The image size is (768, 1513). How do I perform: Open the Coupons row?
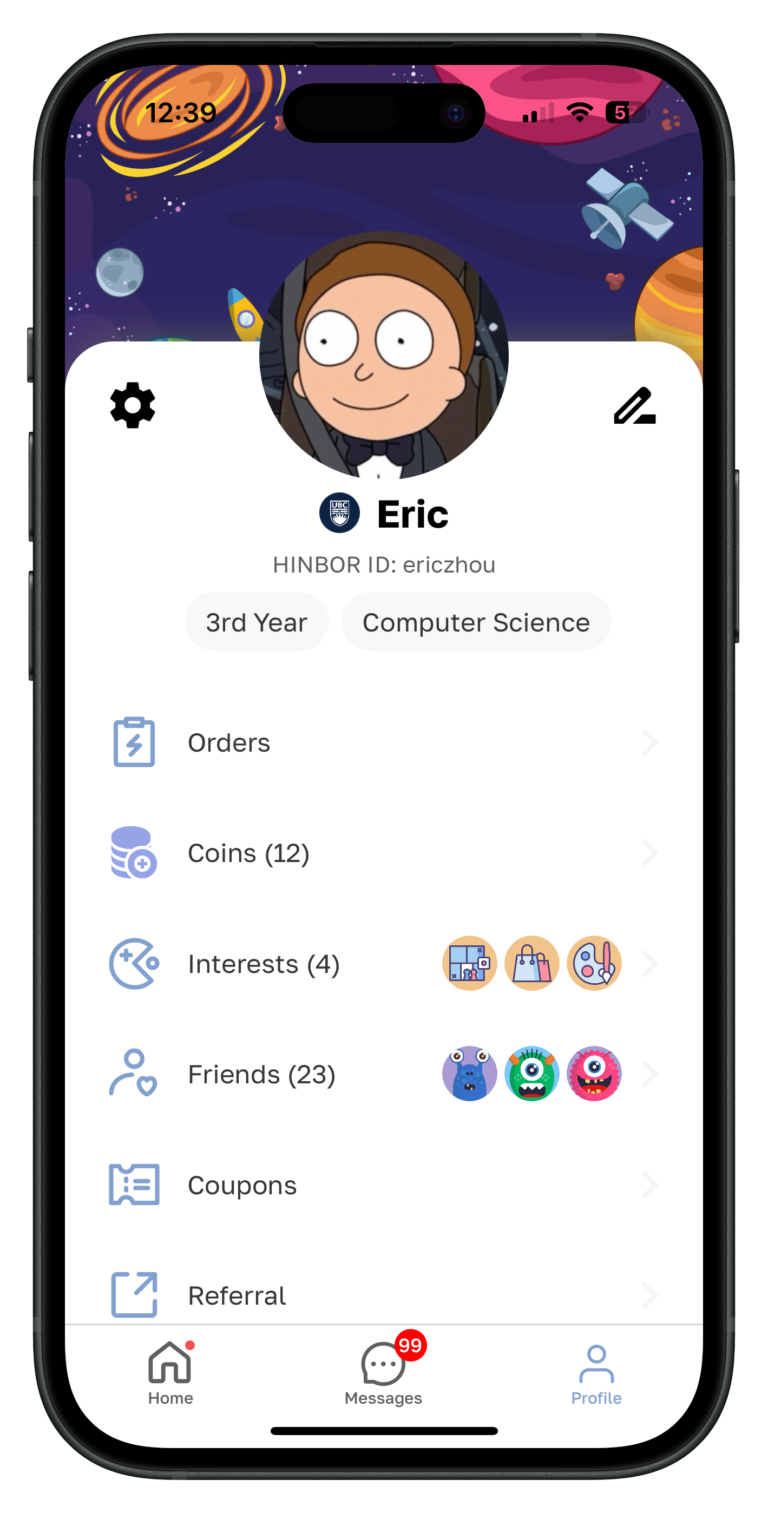(384, 1185)
